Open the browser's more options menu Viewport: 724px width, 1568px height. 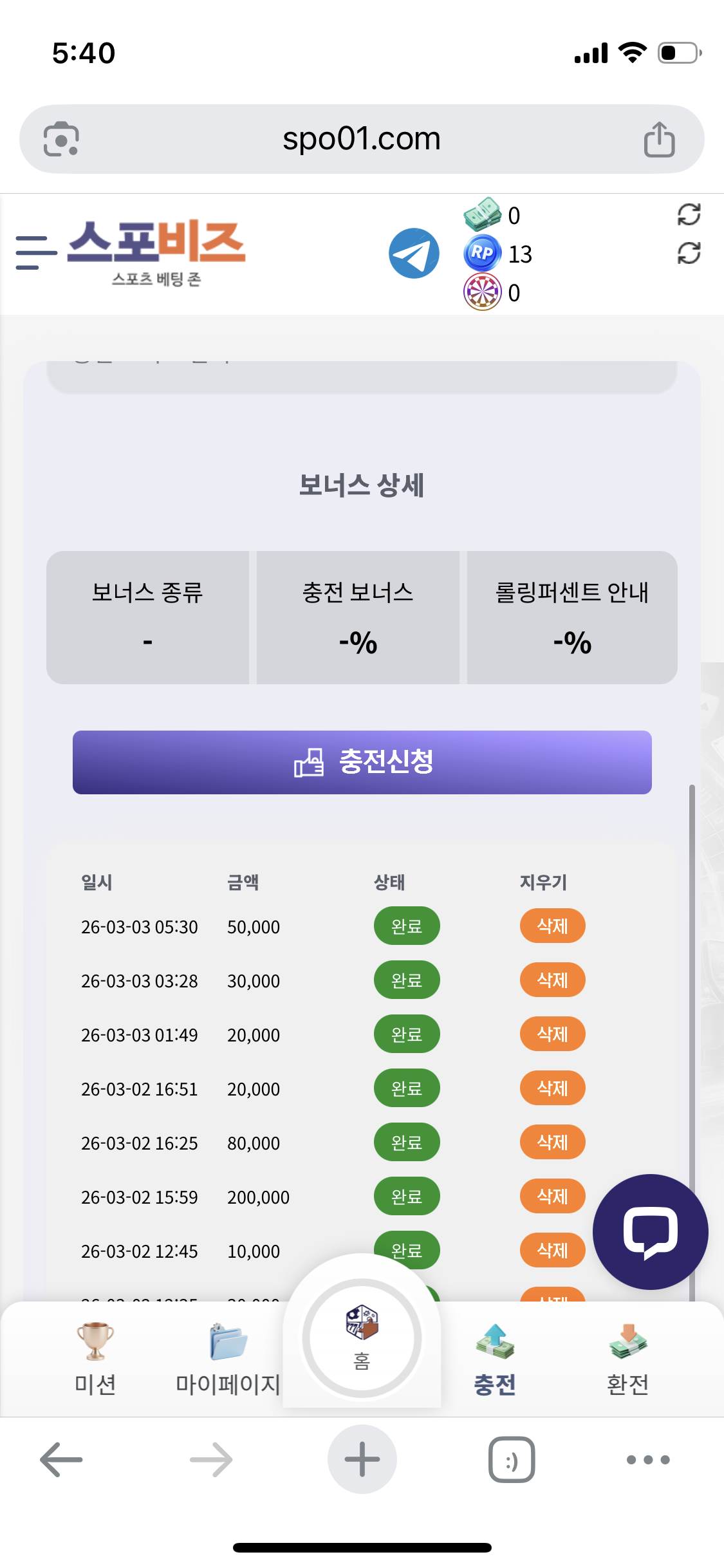pyautogui.click(x=648, y=1459)
